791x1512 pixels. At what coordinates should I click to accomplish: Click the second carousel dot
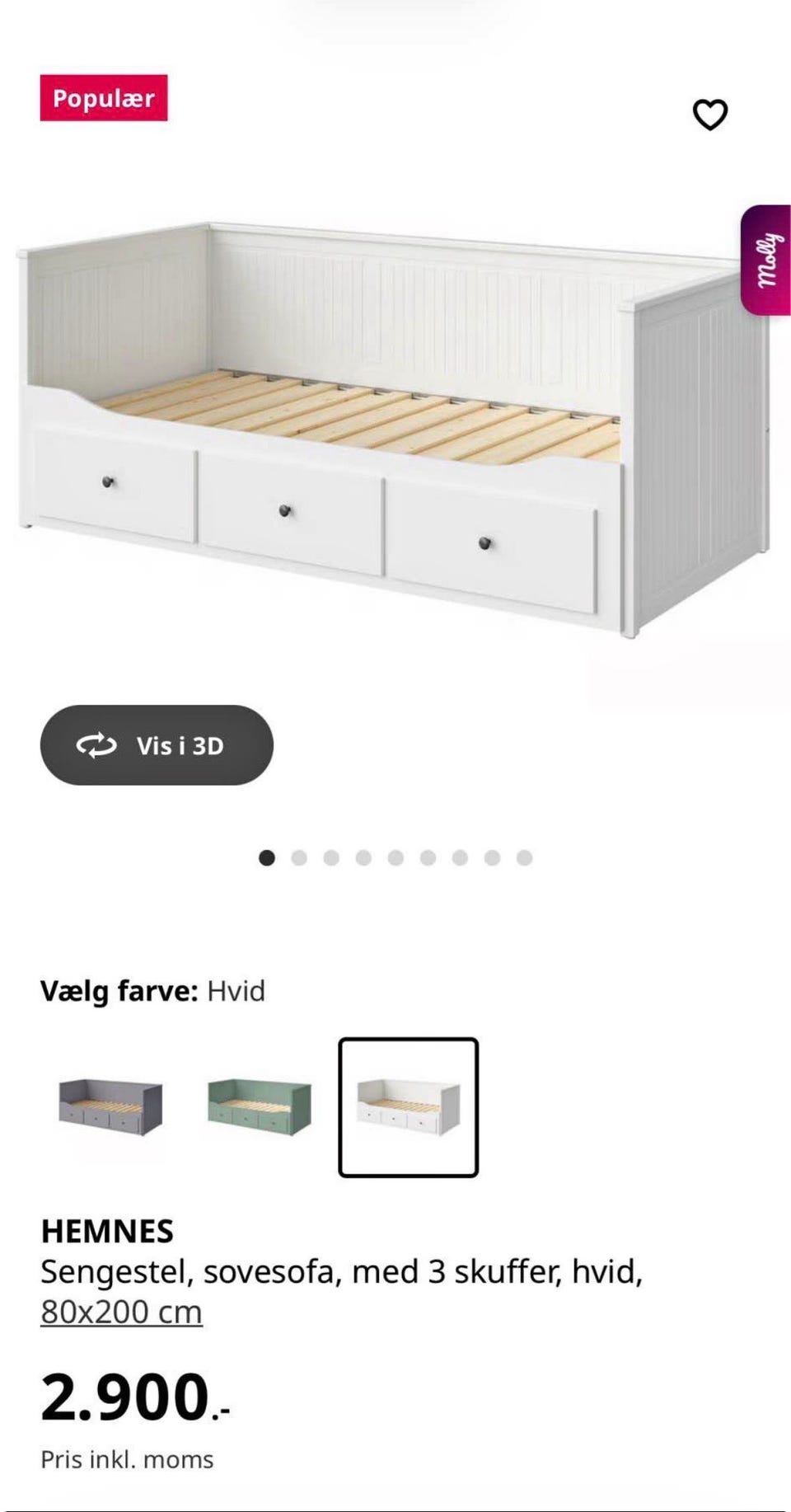pos(299,857)
